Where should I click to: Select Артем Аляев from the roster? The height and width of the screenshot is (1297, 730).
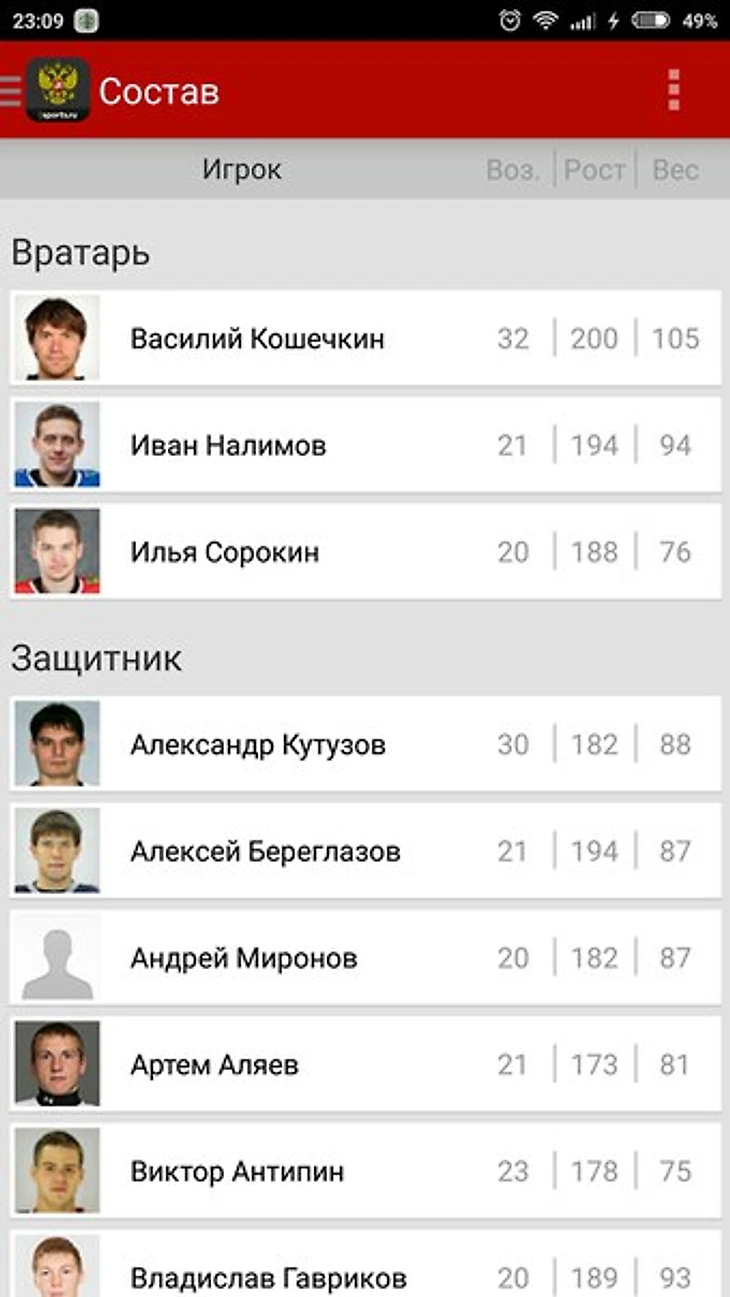[x=365, y=1064]
